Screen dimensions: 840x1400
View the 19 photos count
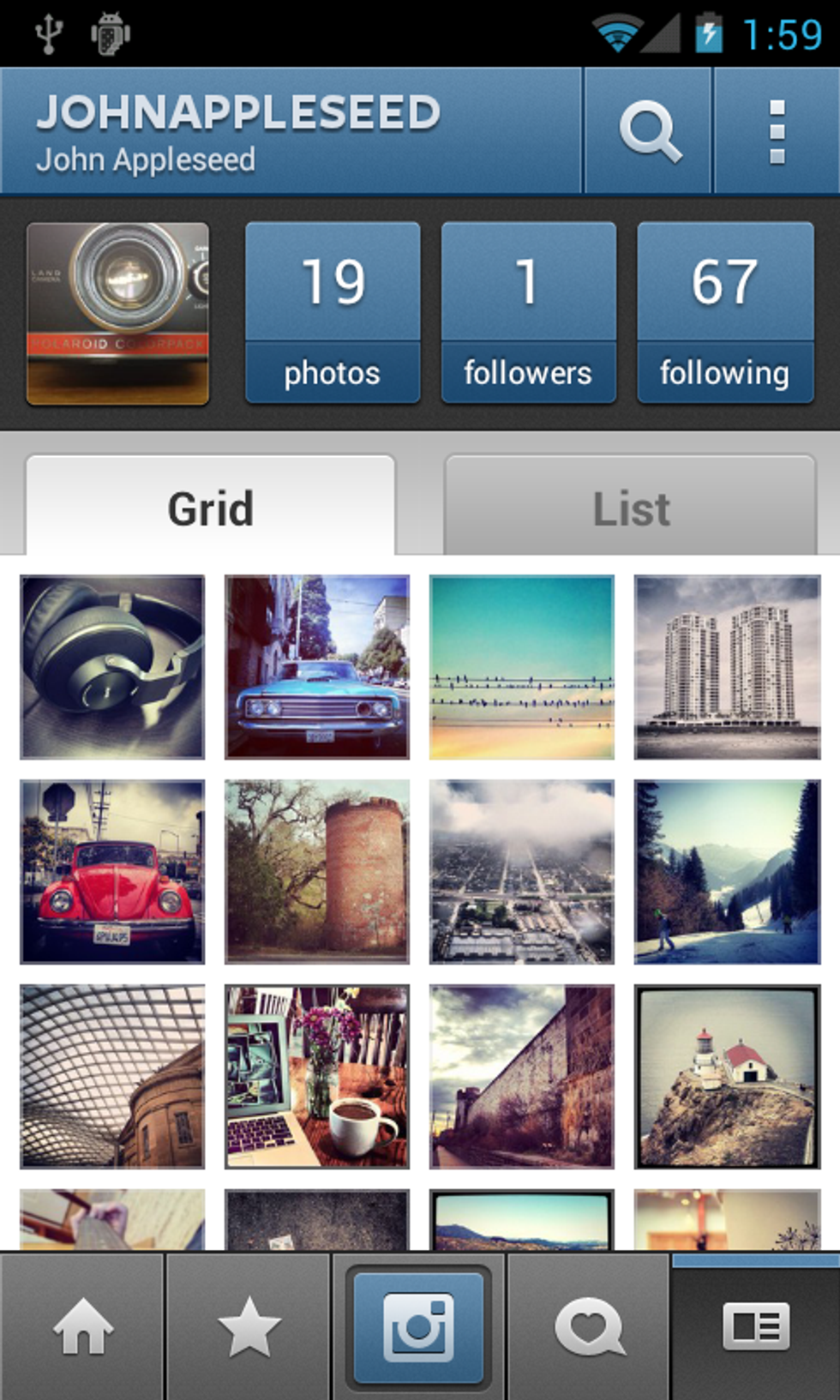click(333, 312)
